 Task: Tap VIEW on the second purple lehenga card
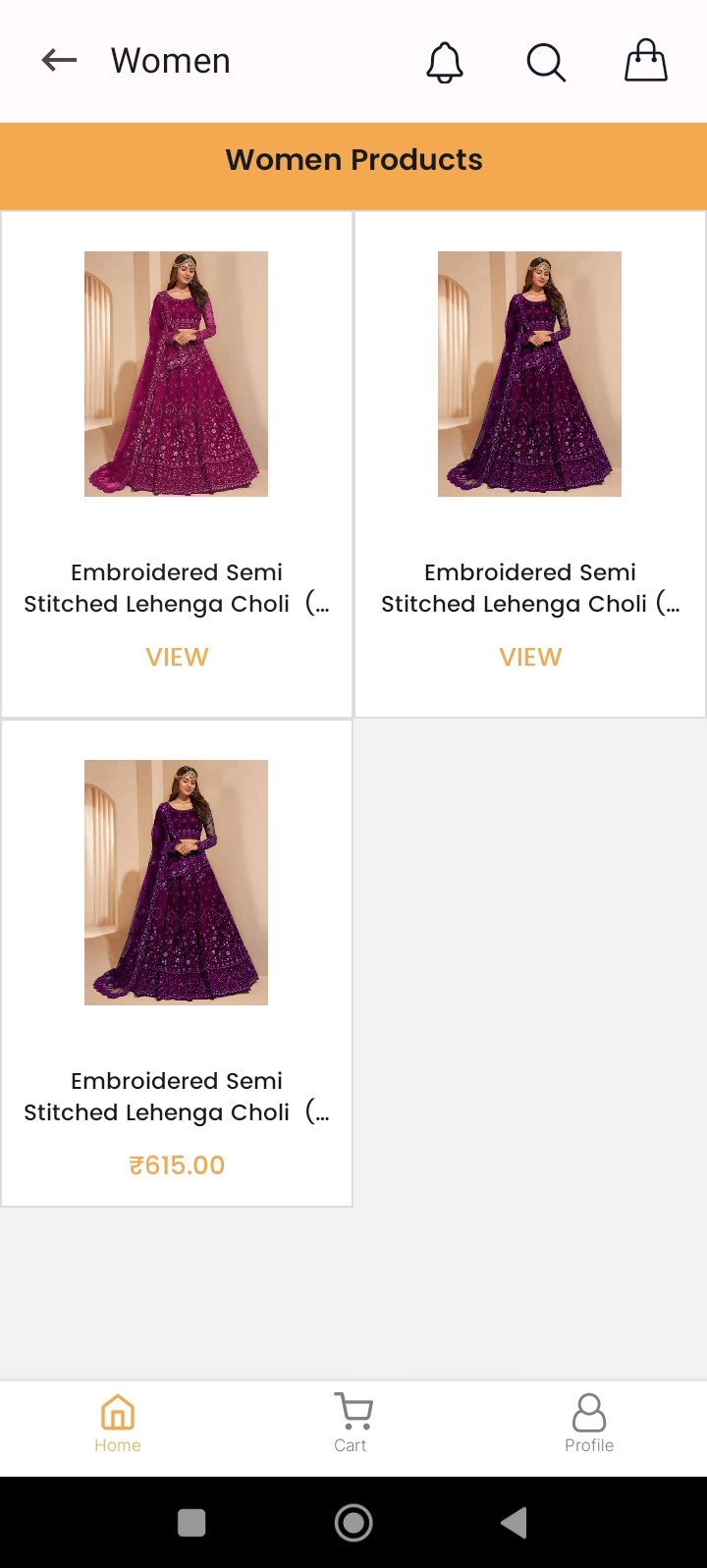coord(530,657)
